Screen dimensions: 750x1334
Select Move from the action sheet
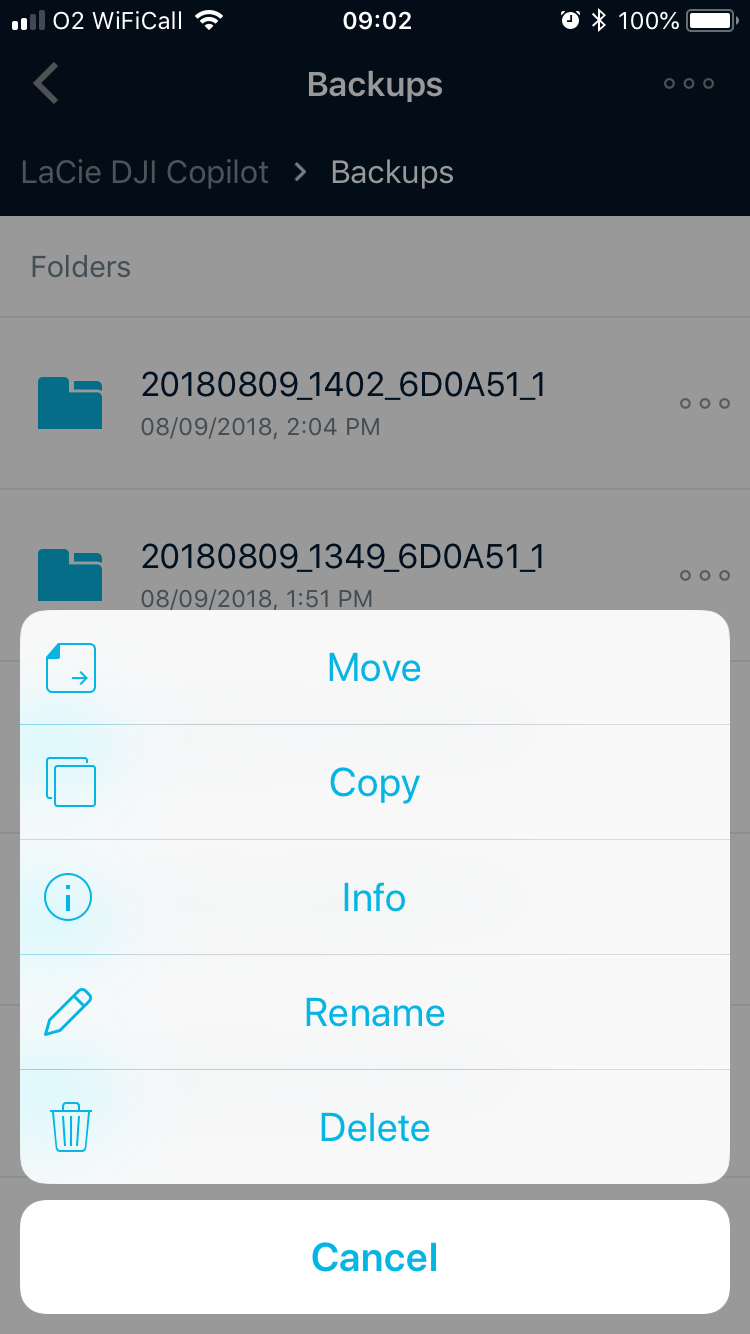[374, 668]
